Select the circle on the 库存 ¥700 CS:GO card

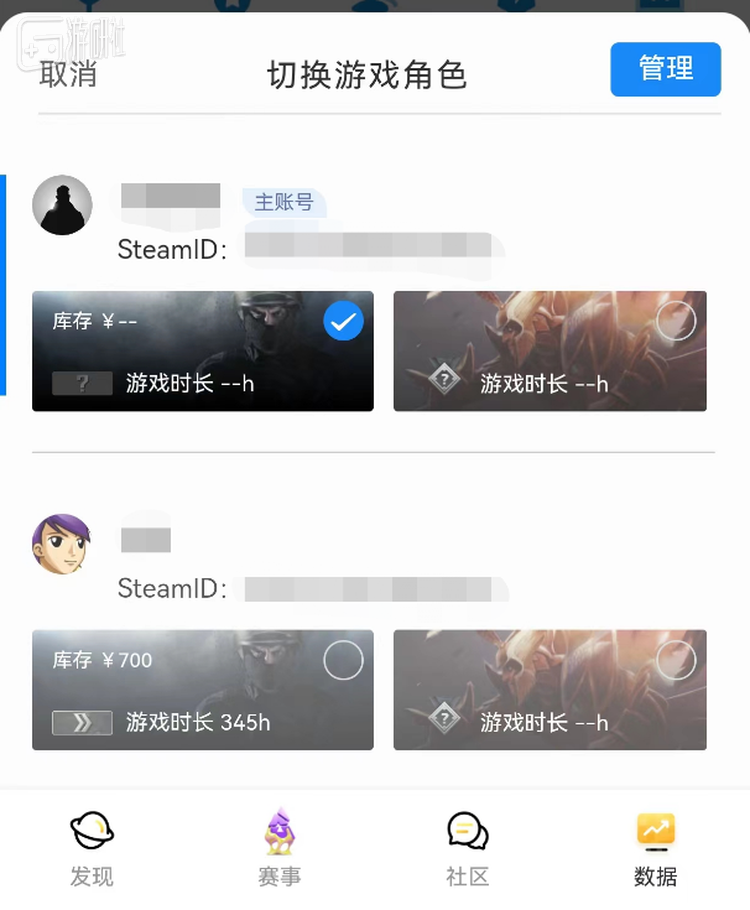point(343,660)
